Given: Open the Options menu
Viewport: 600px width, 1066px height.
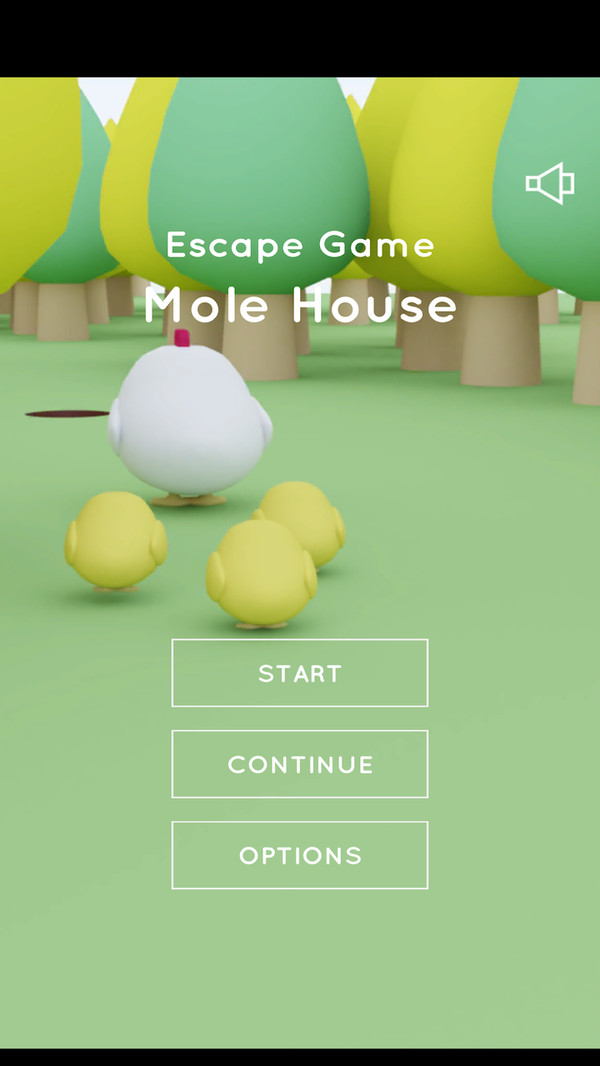Looking at the screenshot, I should [300, 855].
